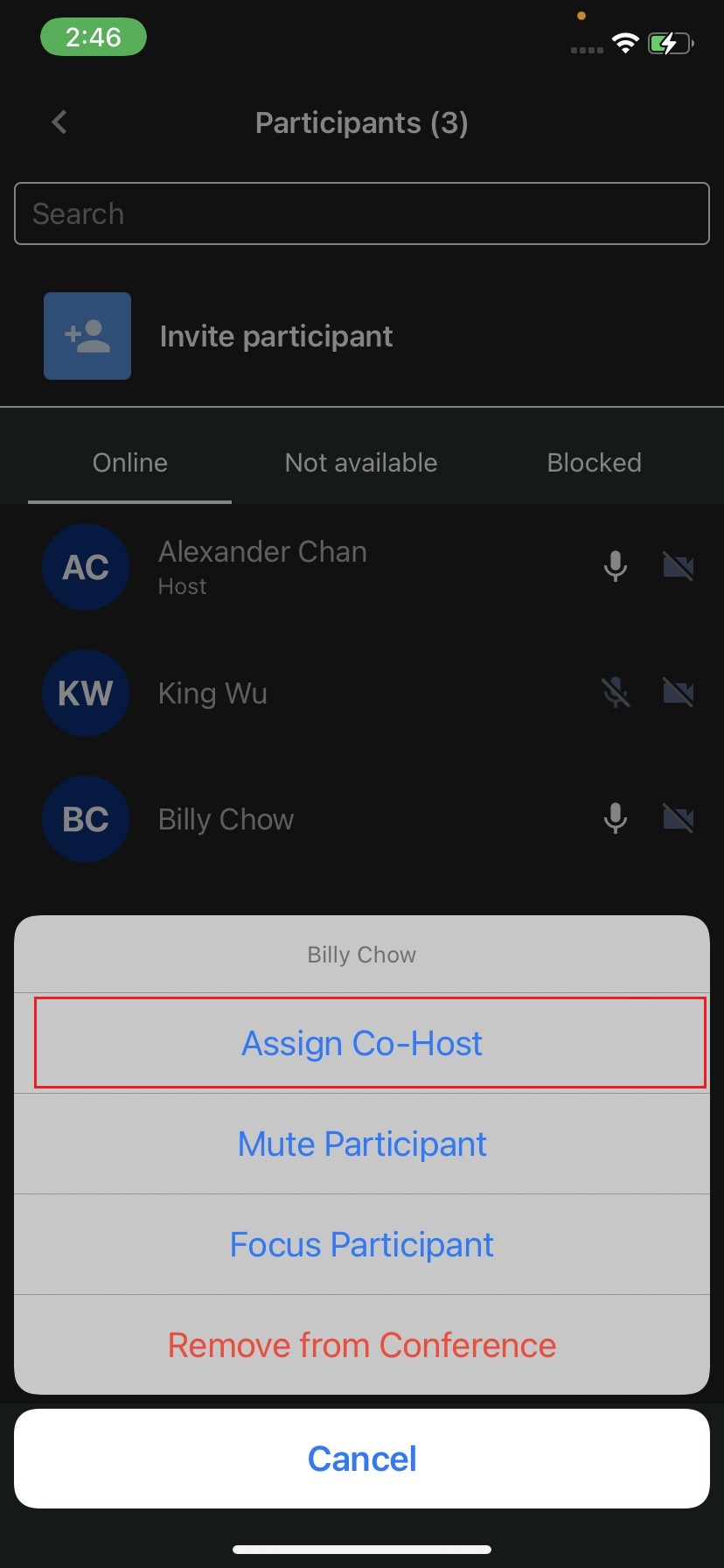The height and width of the screenshot is (1568, 724).
Task: Assign Billy Chow as Co-Host
Action: 362,1043
